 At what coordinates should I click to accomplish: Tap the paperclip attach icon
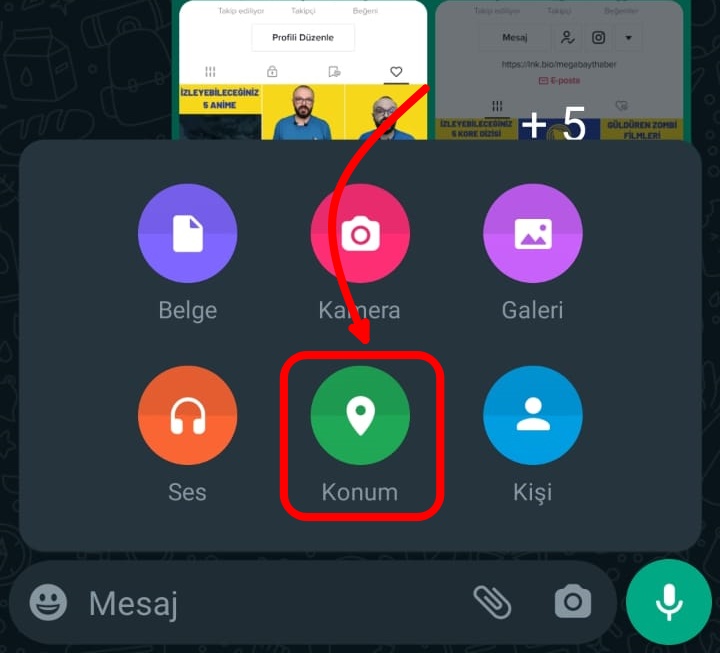(492, 602)
